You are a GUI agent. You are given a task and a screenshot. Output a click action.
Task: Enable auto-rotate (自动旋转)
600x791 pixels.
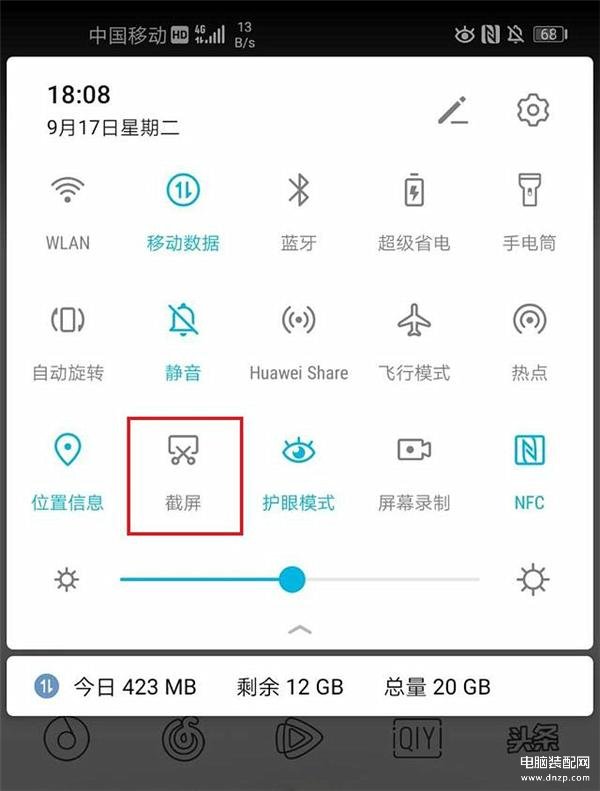(68, 321)
